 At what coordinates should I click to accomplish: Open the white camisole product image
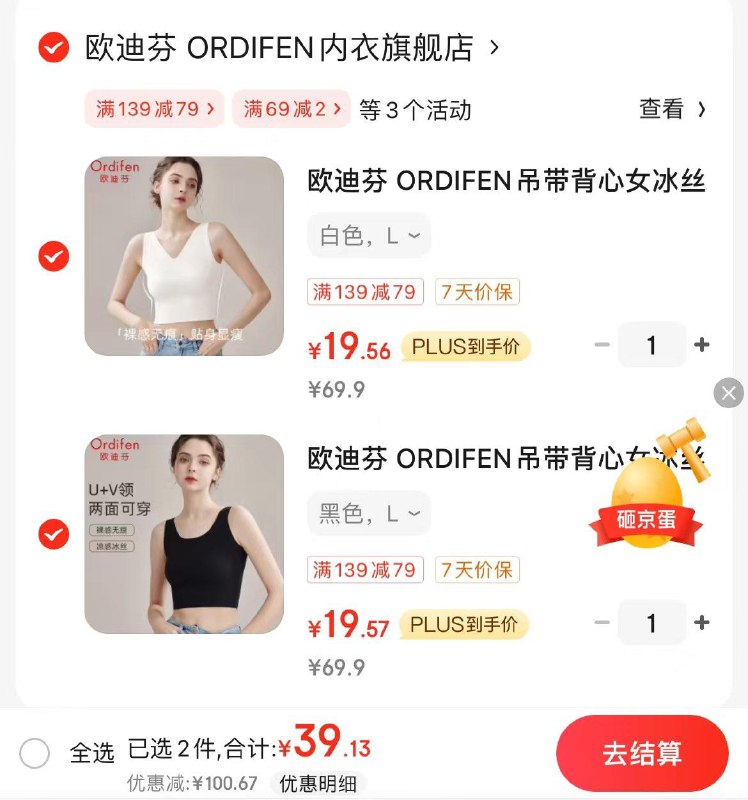tap(184, 256)
